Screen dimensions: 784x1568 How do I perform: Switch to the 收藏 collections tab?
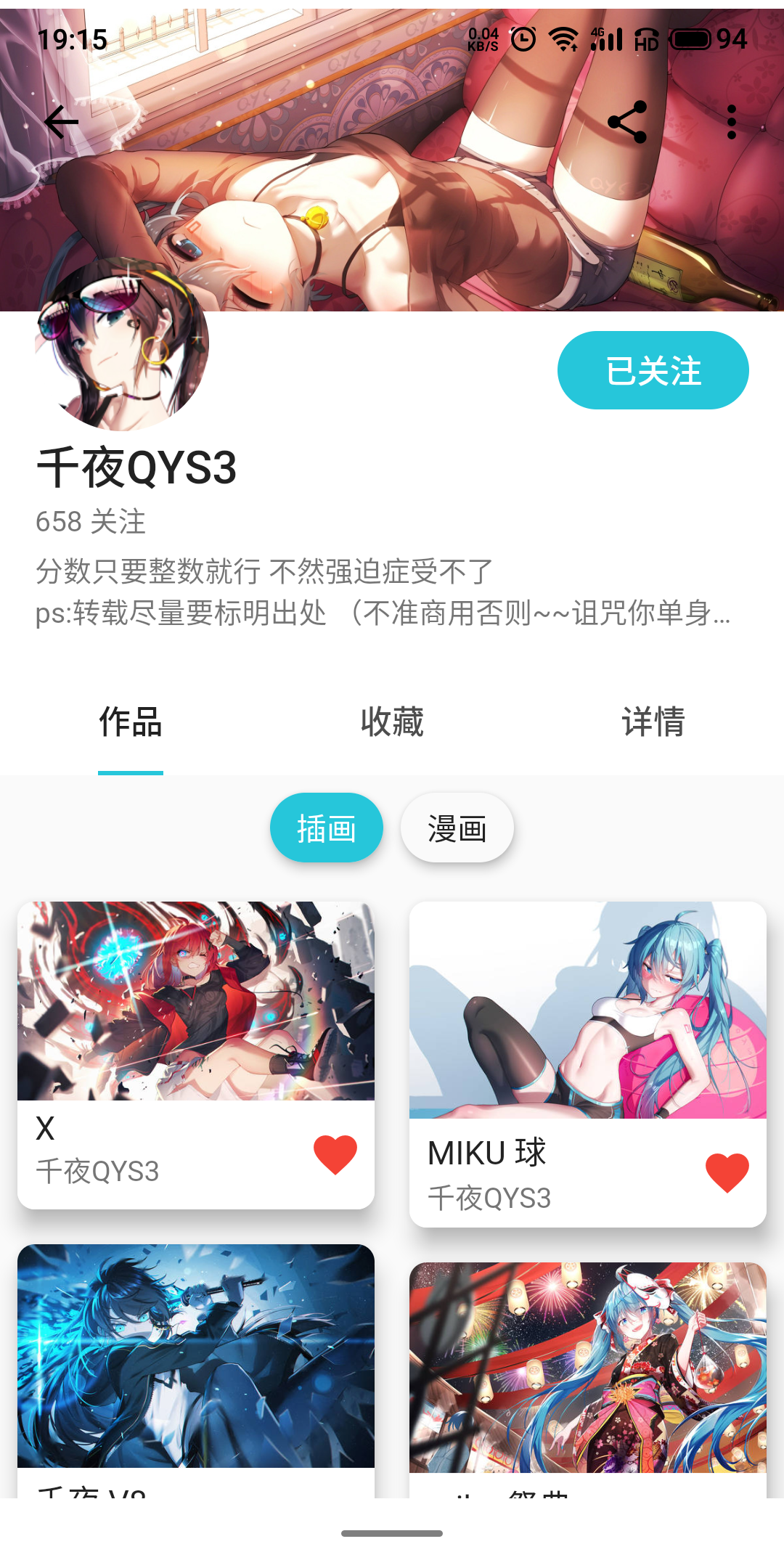pos(391,721)
